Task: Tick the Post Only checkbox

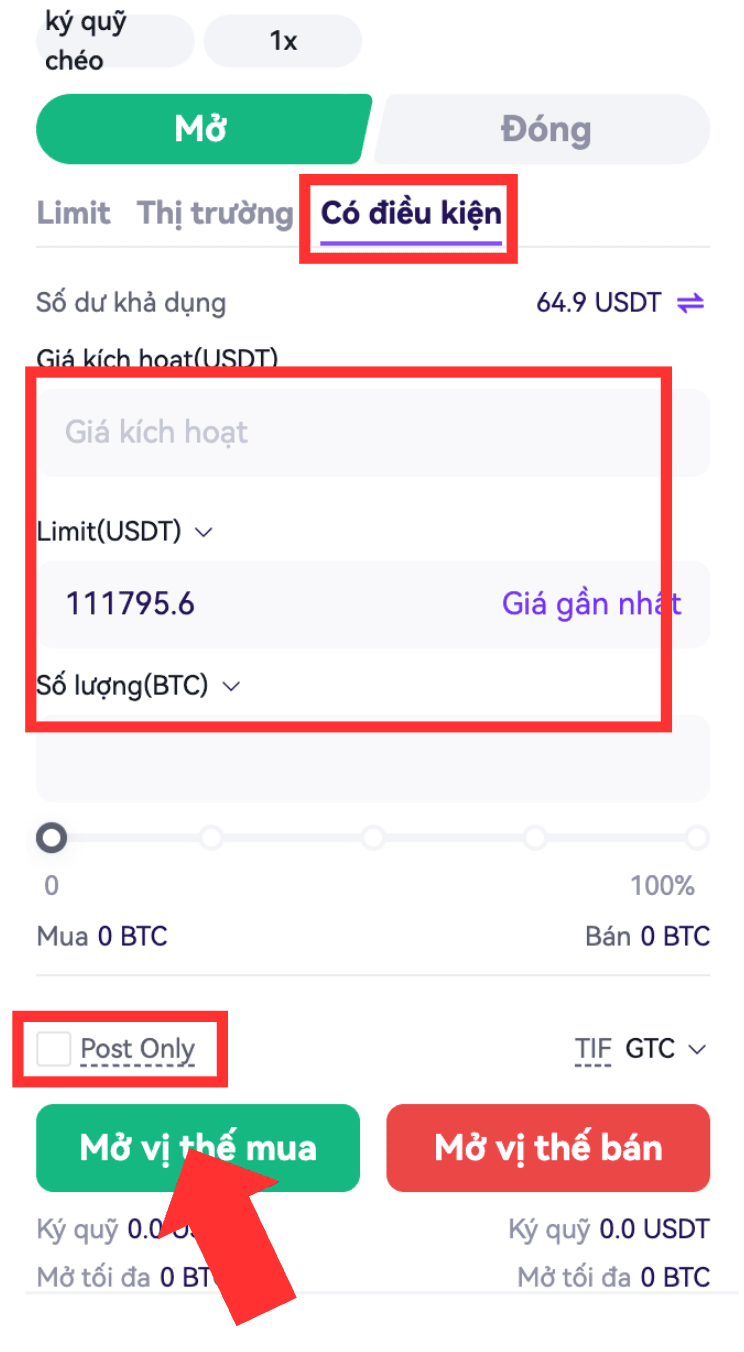Action: [54, 1049]
